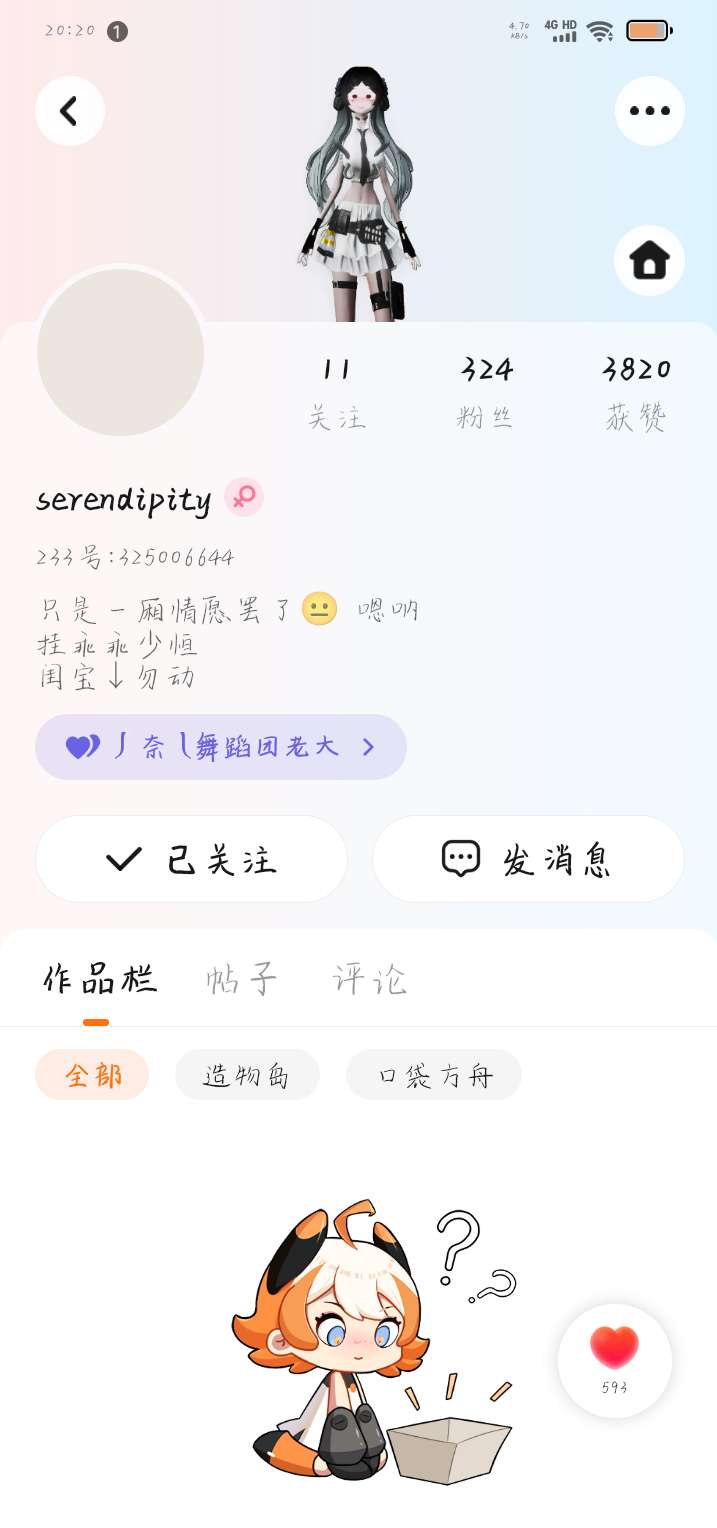Tap 已关注 to unfollow serendipity

191,859
